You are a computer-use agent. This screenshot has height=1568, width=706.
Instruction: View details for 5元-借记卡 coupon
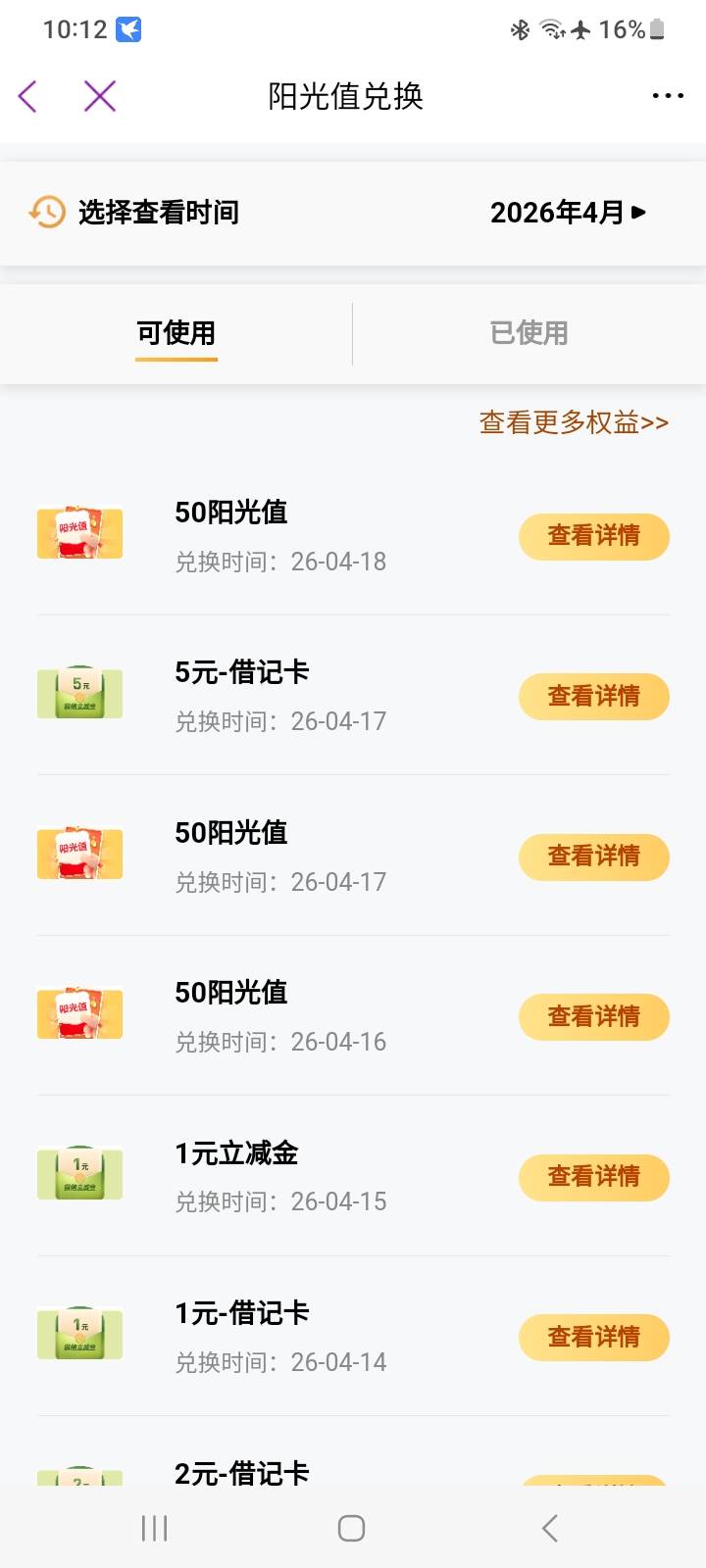pyautogui.click(x=593, y=697)
